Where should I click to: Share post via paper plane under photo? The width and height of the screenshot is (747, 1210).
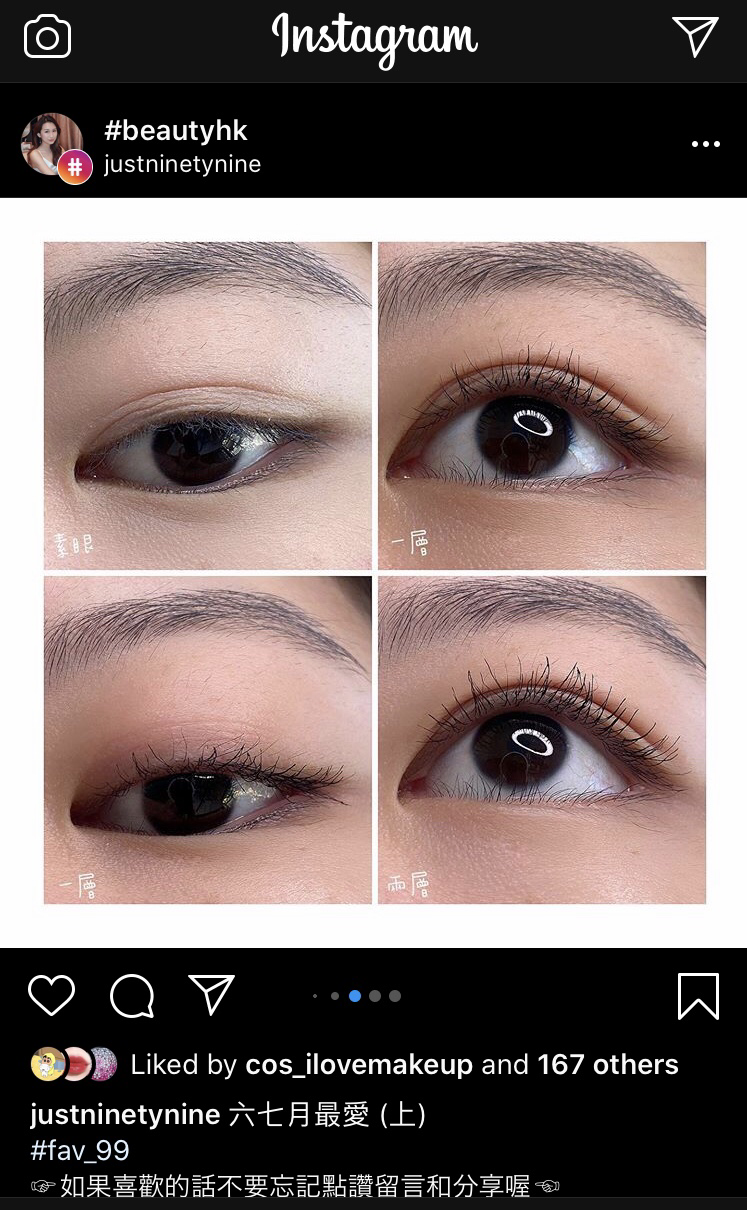[x=211, y=995]
